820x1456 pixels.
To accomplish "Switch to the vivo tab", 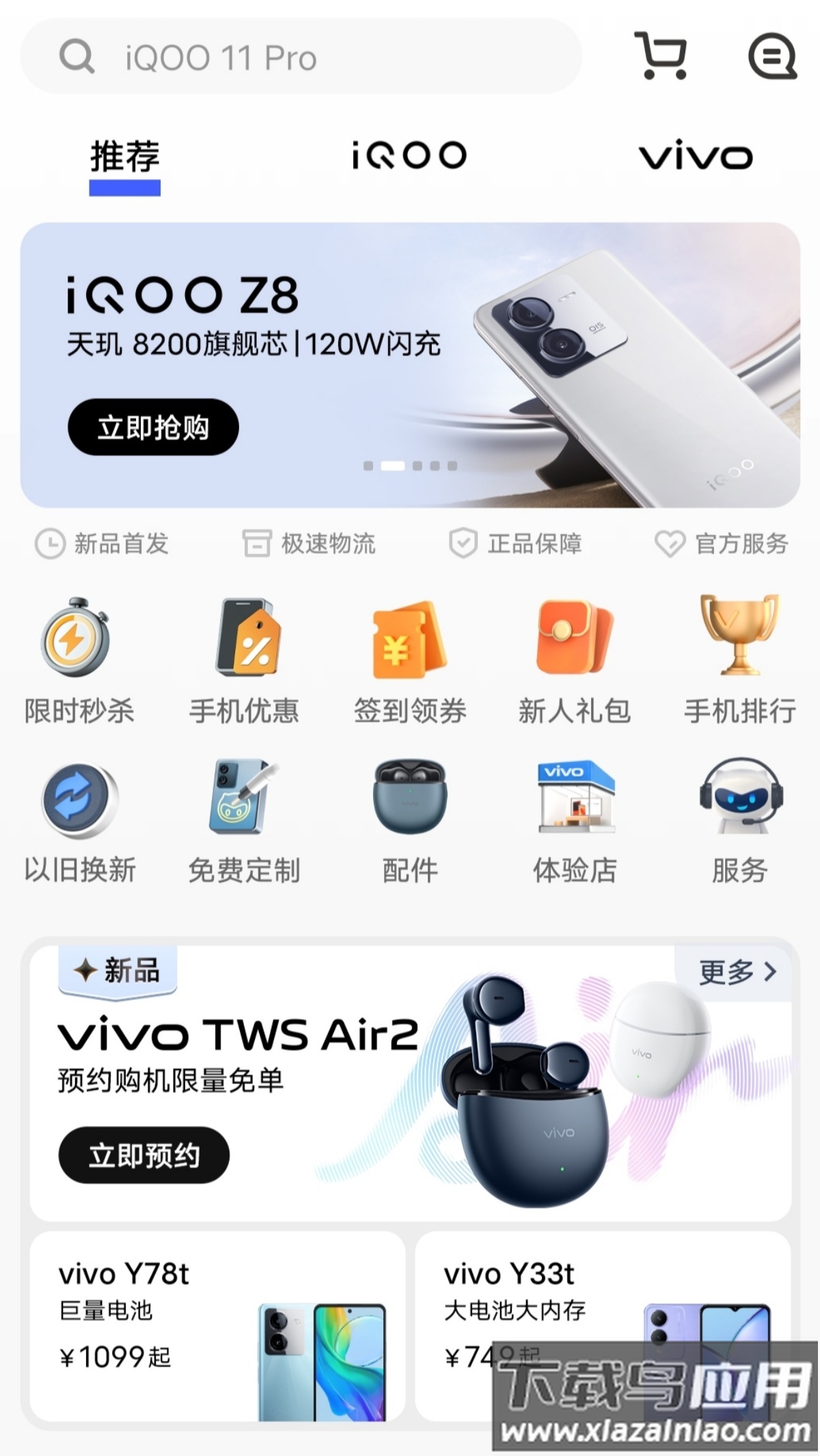I will 696,157.
